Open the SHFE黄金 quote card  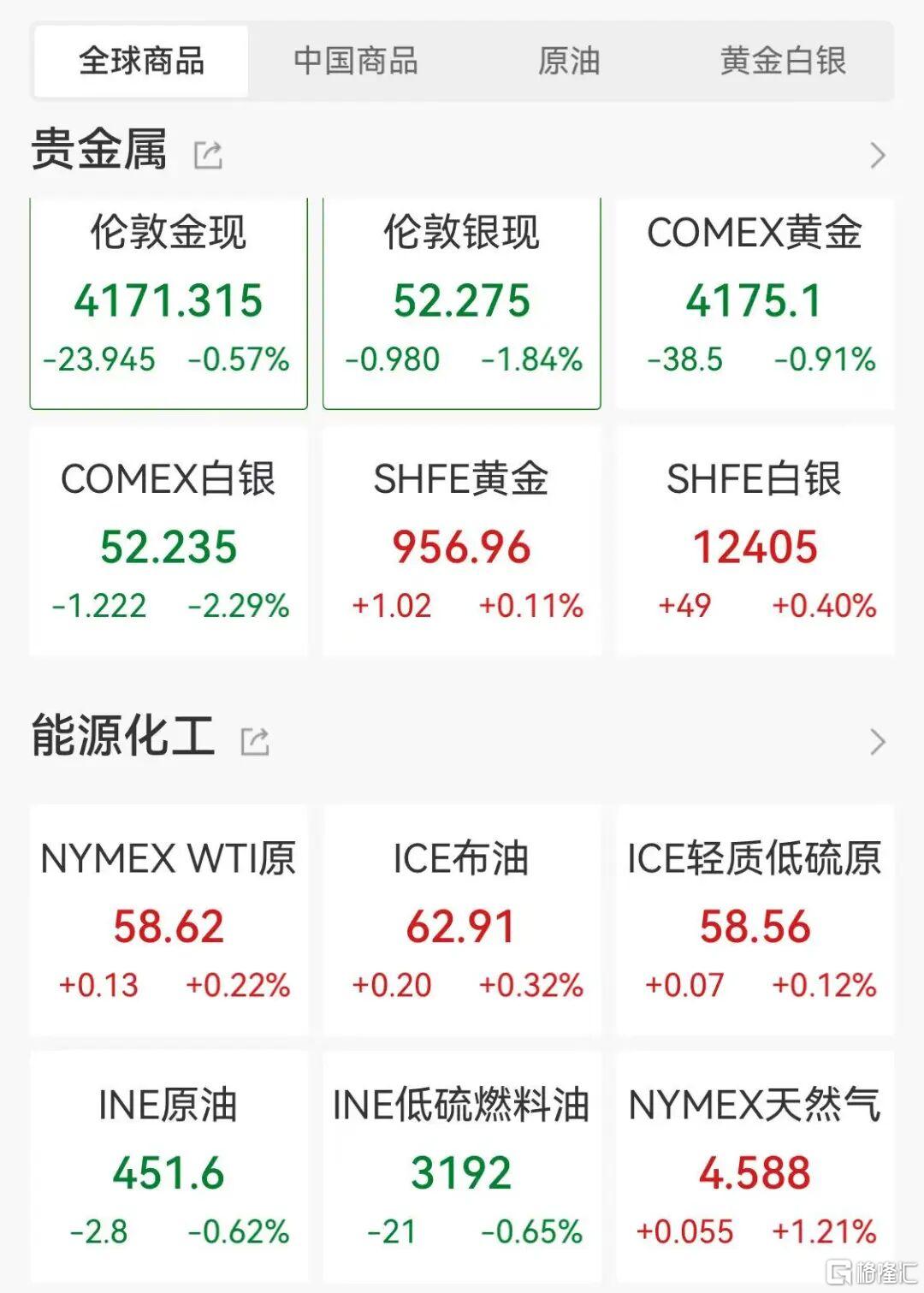point(462,541)
